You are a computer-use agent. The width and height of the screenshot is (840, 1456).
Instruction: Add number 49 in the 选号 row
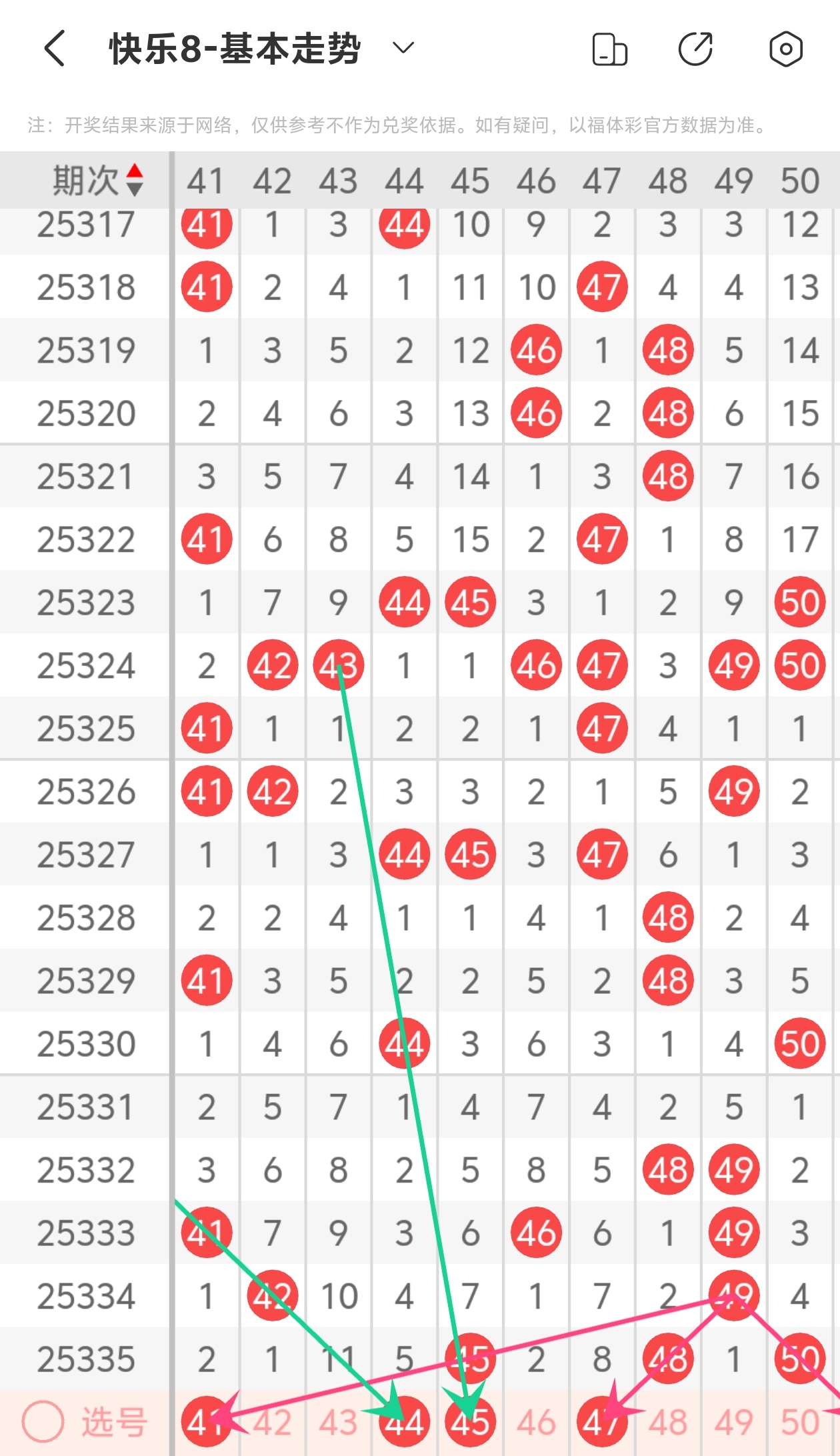(734, 1423)
